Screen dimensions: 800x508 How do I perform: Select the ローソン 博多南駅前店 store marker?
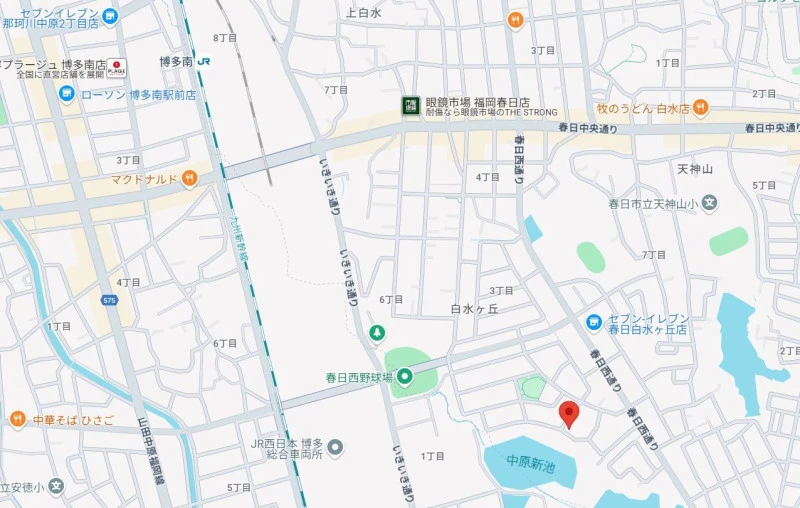(66, 94)
